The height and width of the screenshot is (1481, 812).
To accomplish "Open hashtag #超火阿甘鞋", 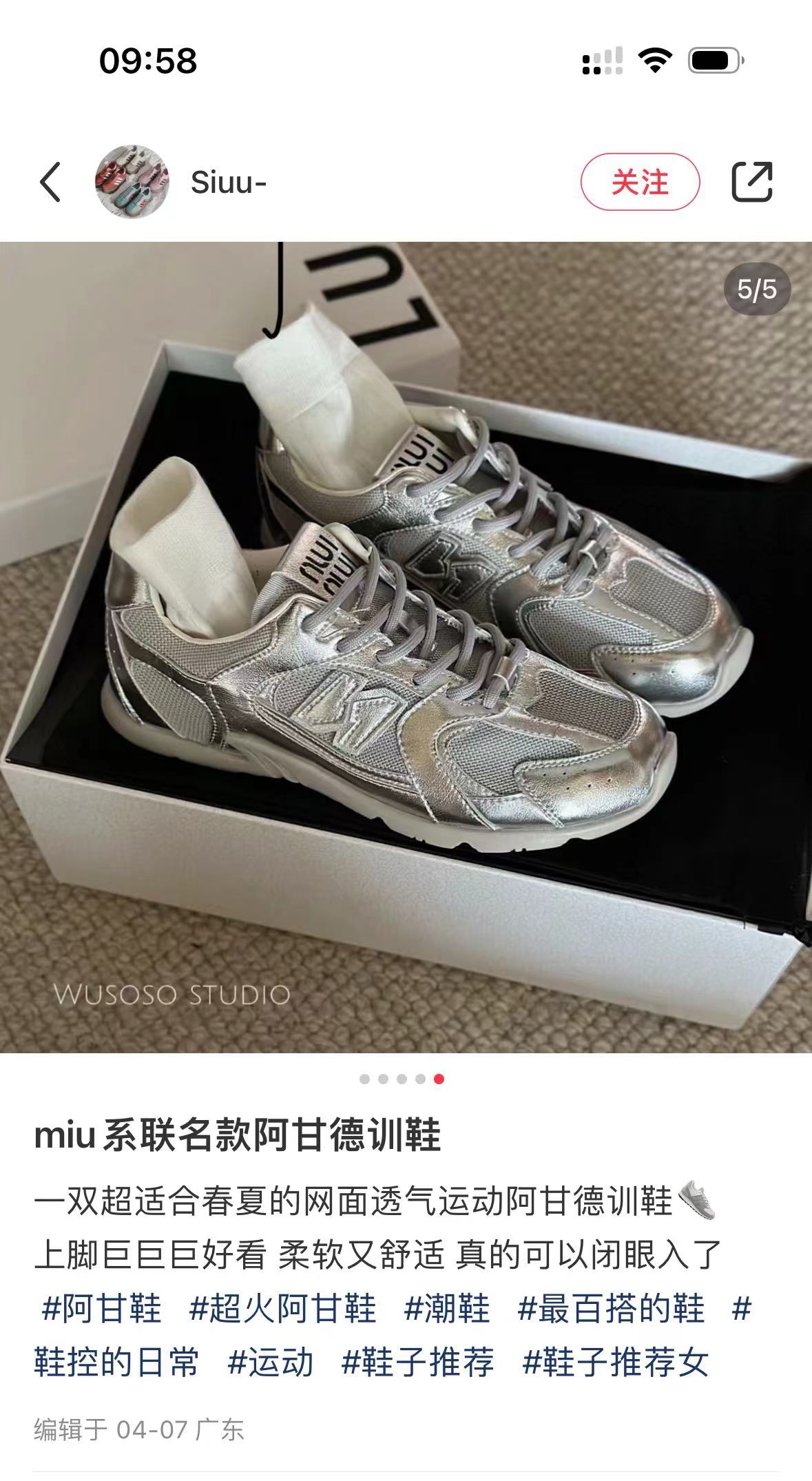I will coord(282,1309).
